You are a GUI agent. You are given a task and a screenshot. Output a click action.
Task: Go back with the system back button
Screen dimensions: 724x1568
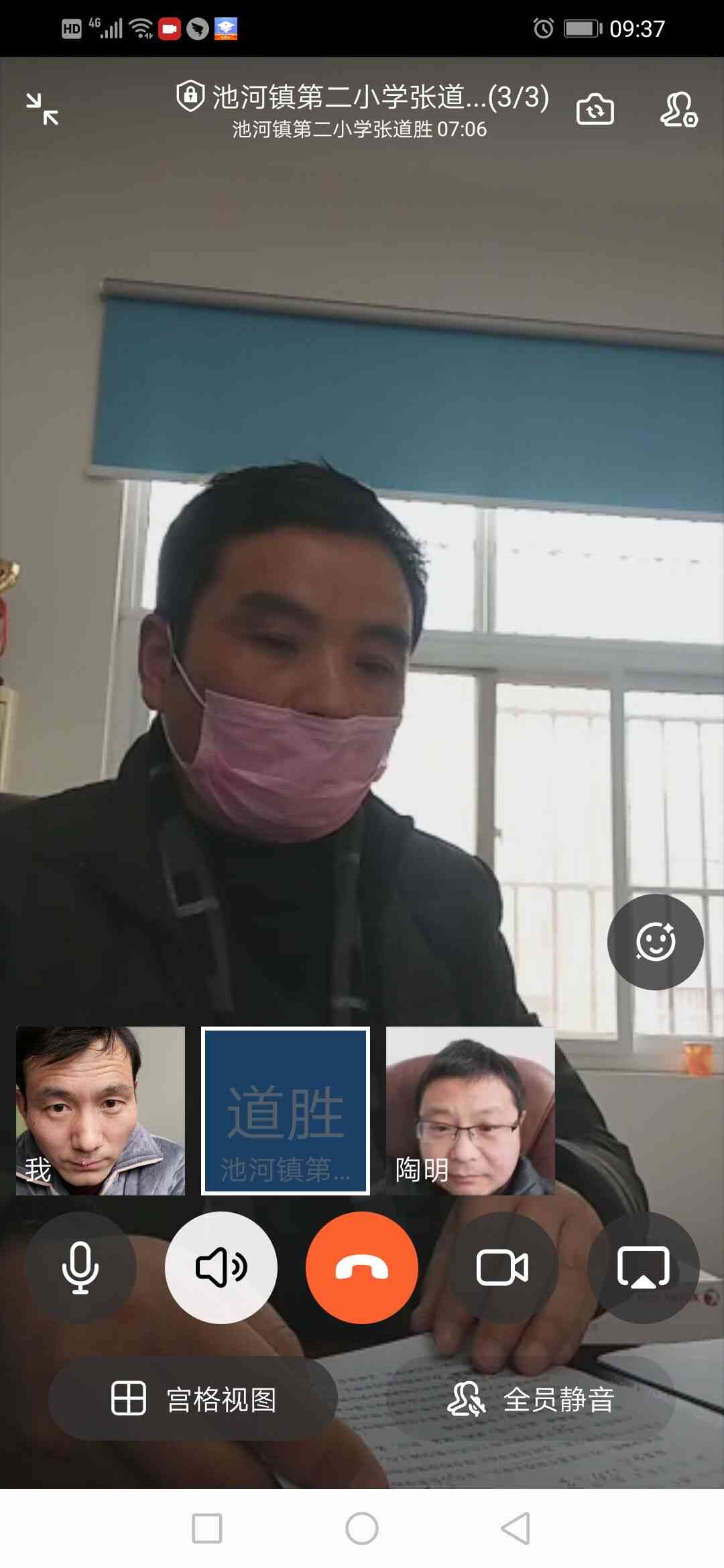[x=516, y=1528]
